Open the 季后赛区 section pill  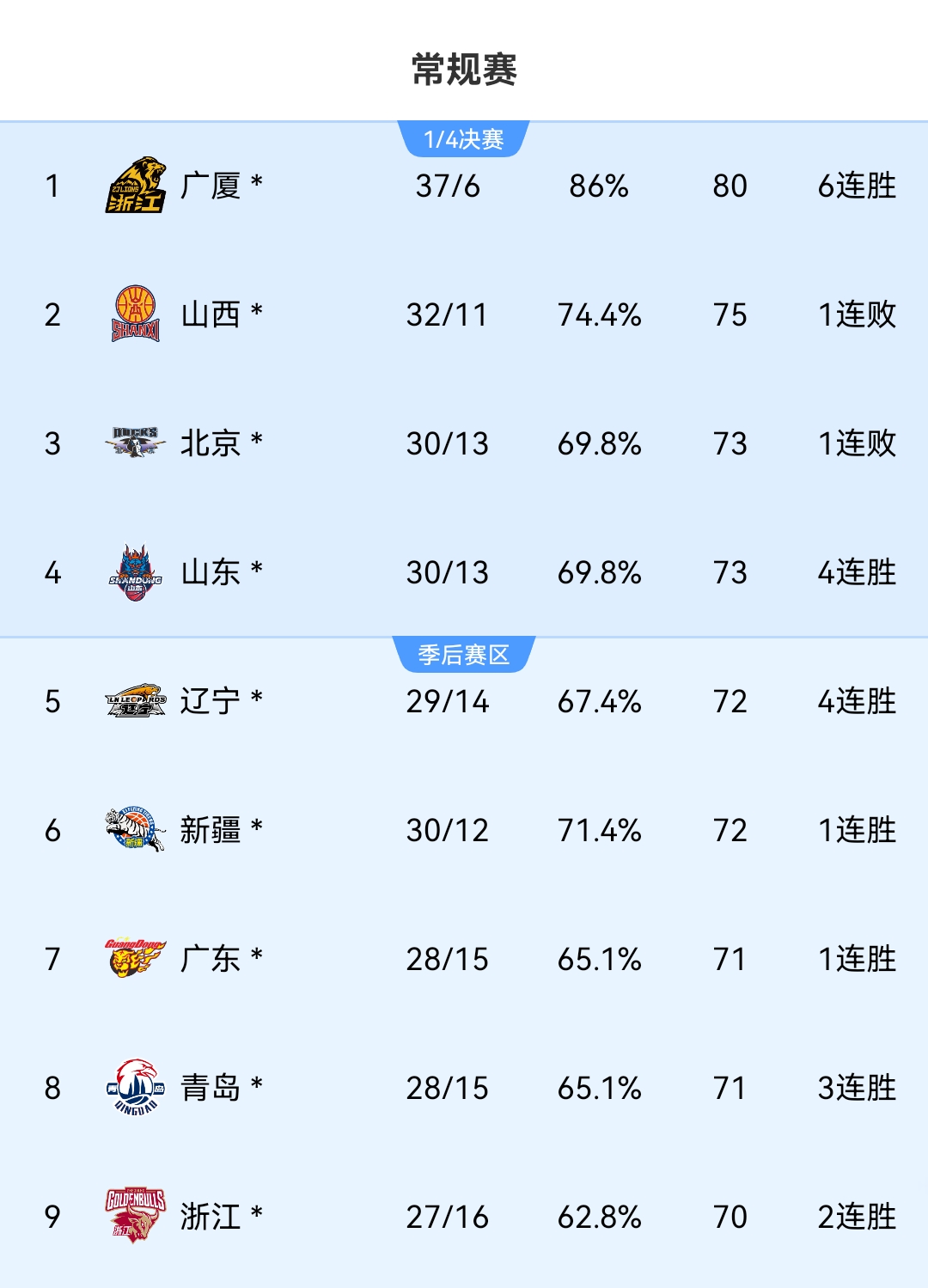464,651
